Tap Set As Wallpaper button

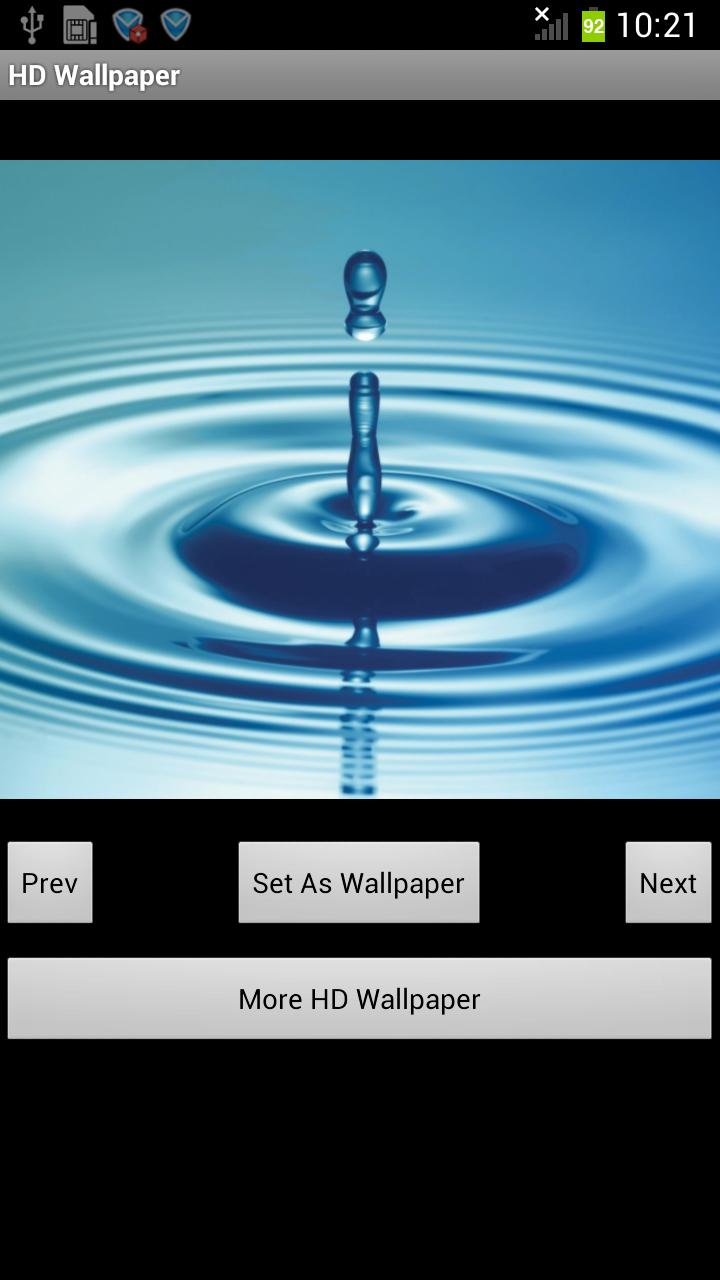pos(359,882)
